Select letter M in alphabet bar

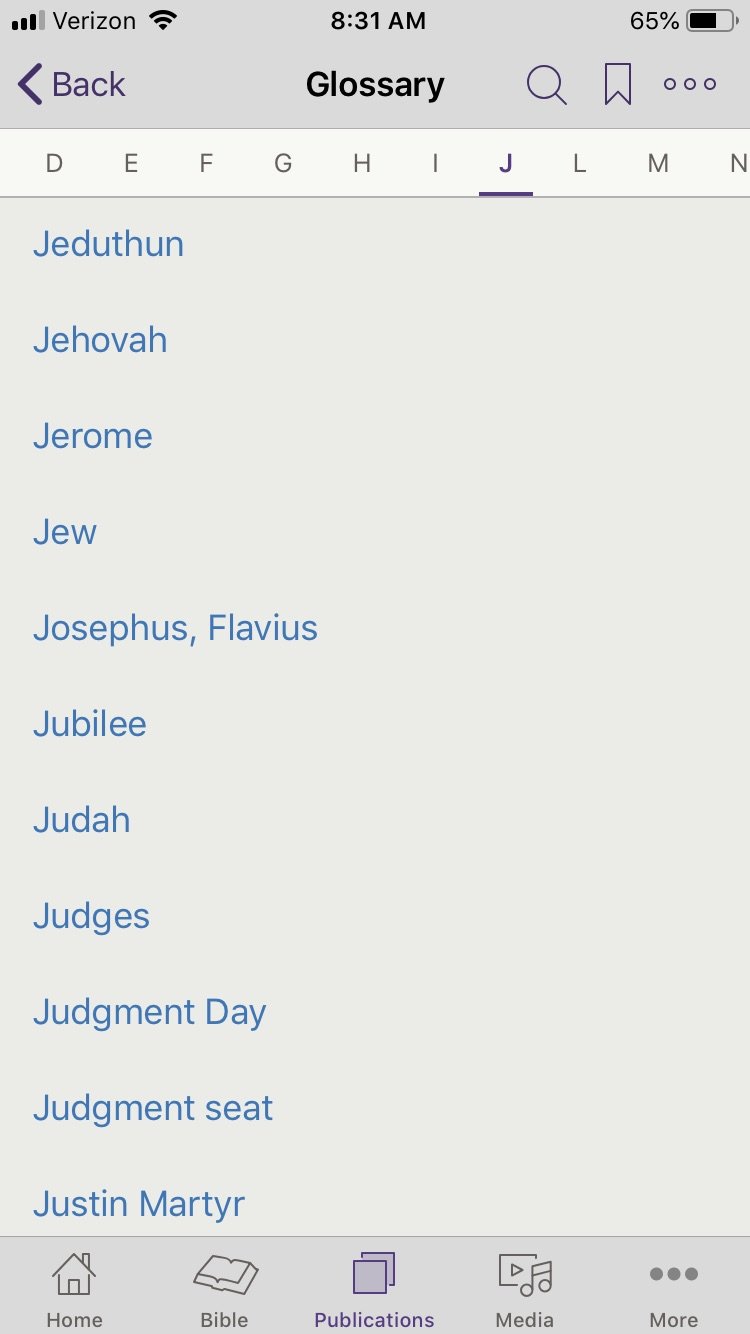(657, 163)
